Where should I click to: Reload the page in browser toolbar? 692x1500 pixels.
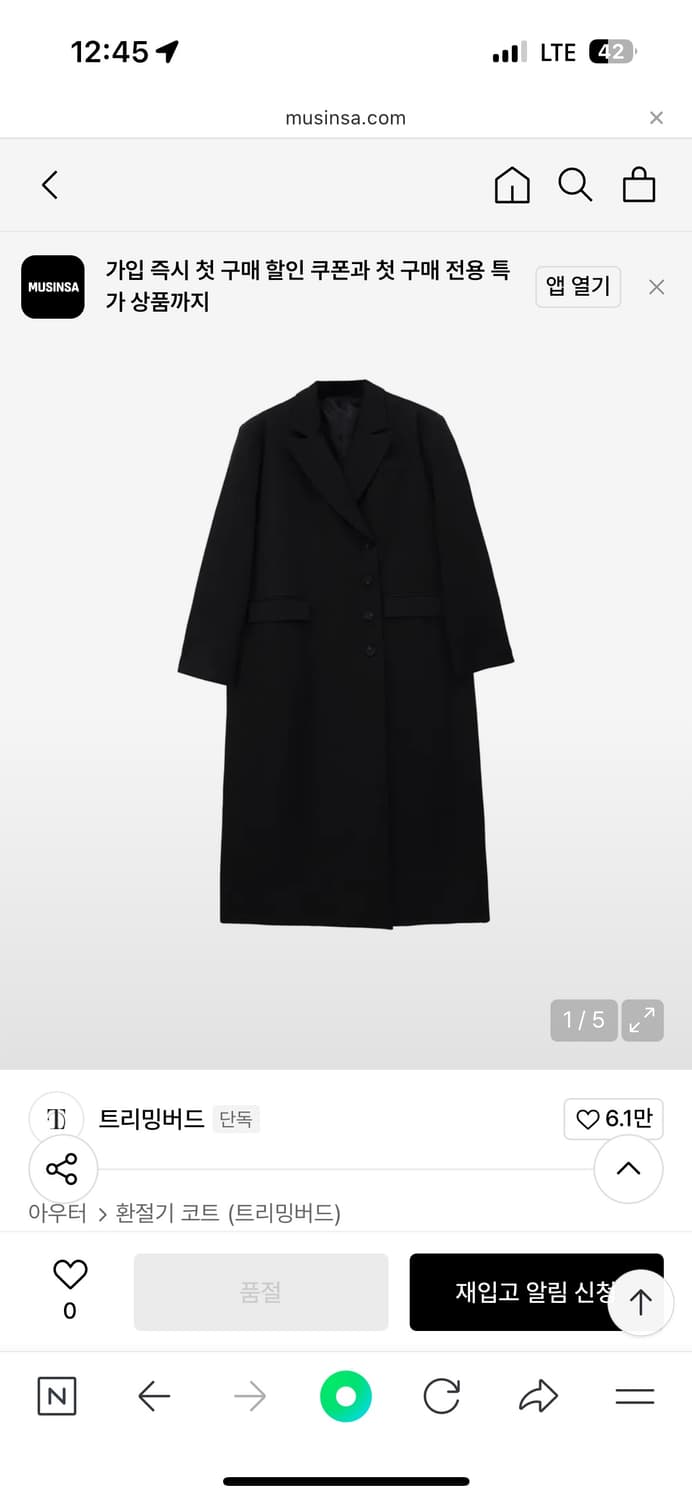click(x=441, y=1396)
